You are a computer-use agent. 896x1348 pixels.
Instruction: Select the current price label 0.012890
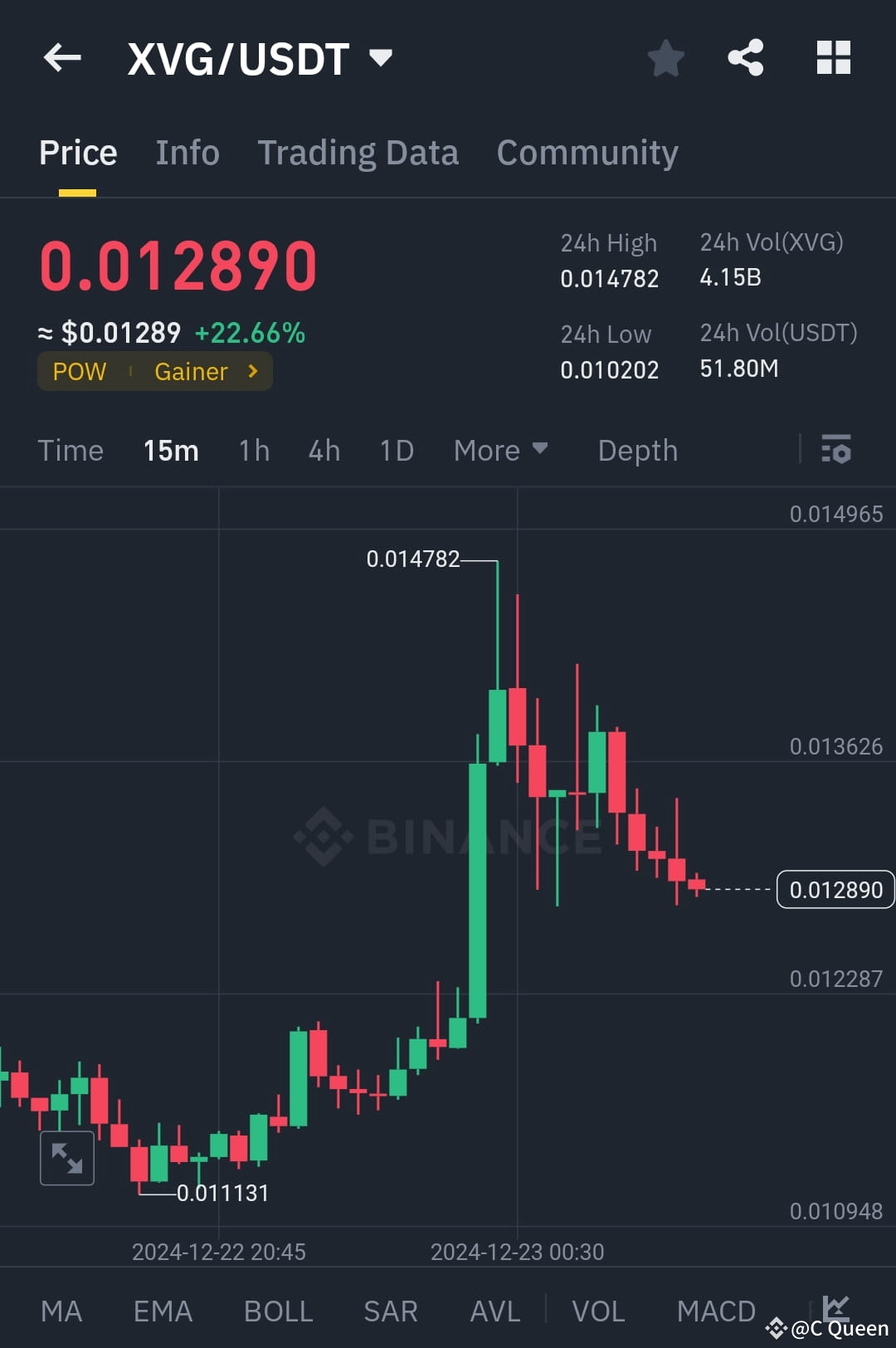835,889
